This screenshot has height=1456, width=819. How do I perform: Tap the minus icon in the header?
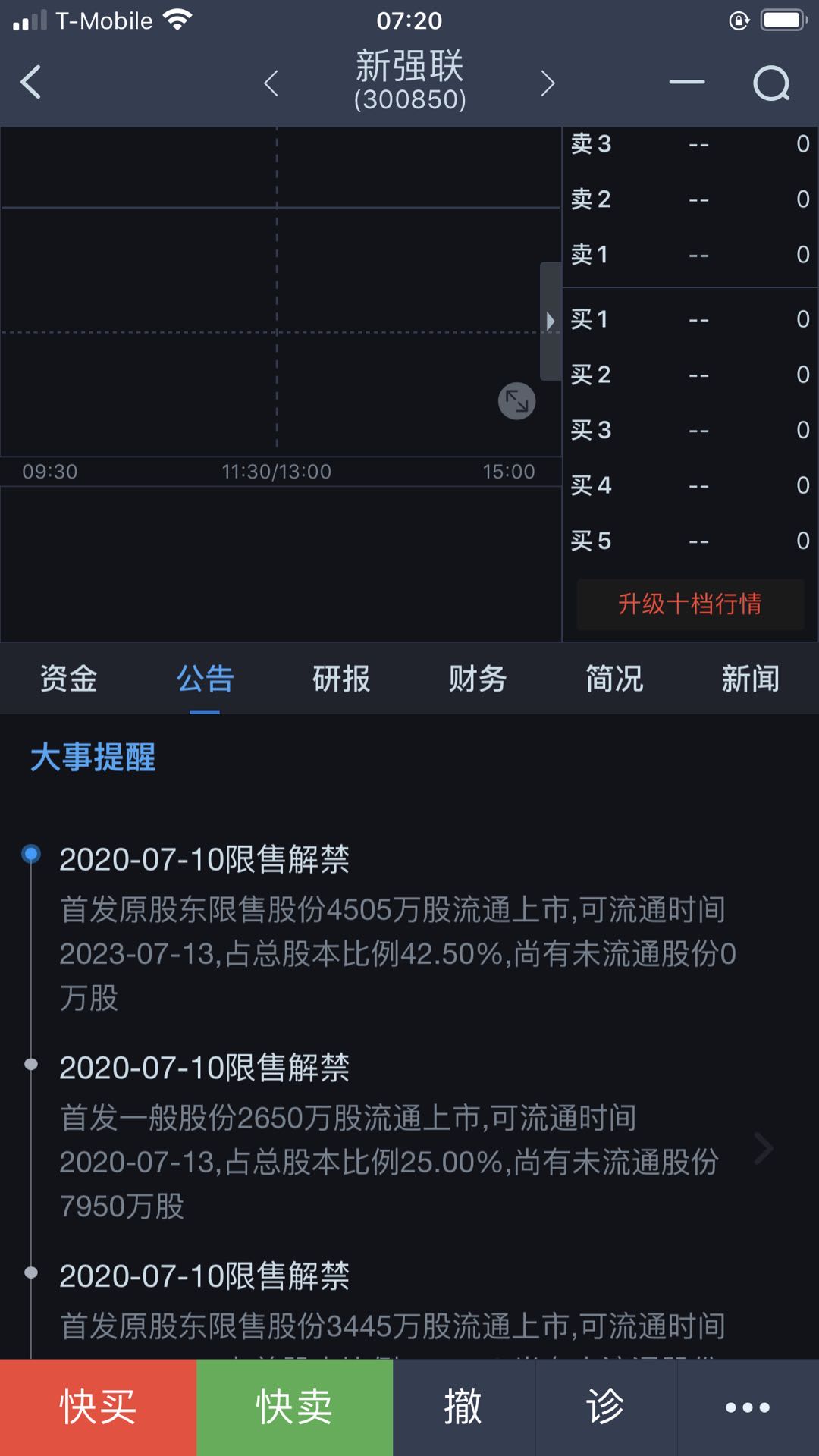(x=687, y=82)
